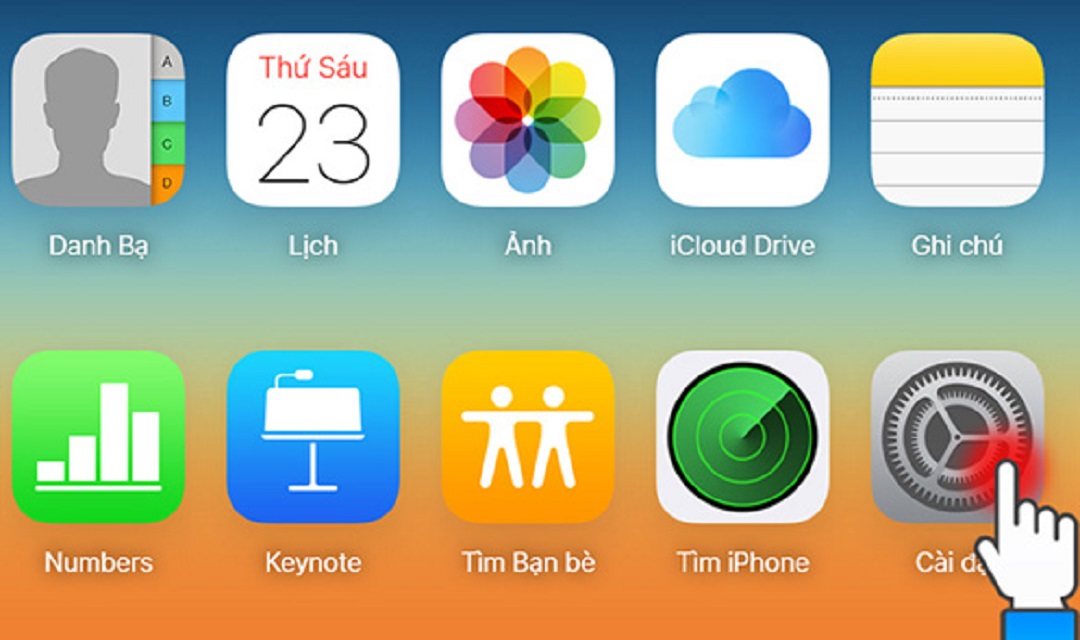Launch Tìm iPhone
The width and height of the screenshot is (1080, 640).
(742, 437)
